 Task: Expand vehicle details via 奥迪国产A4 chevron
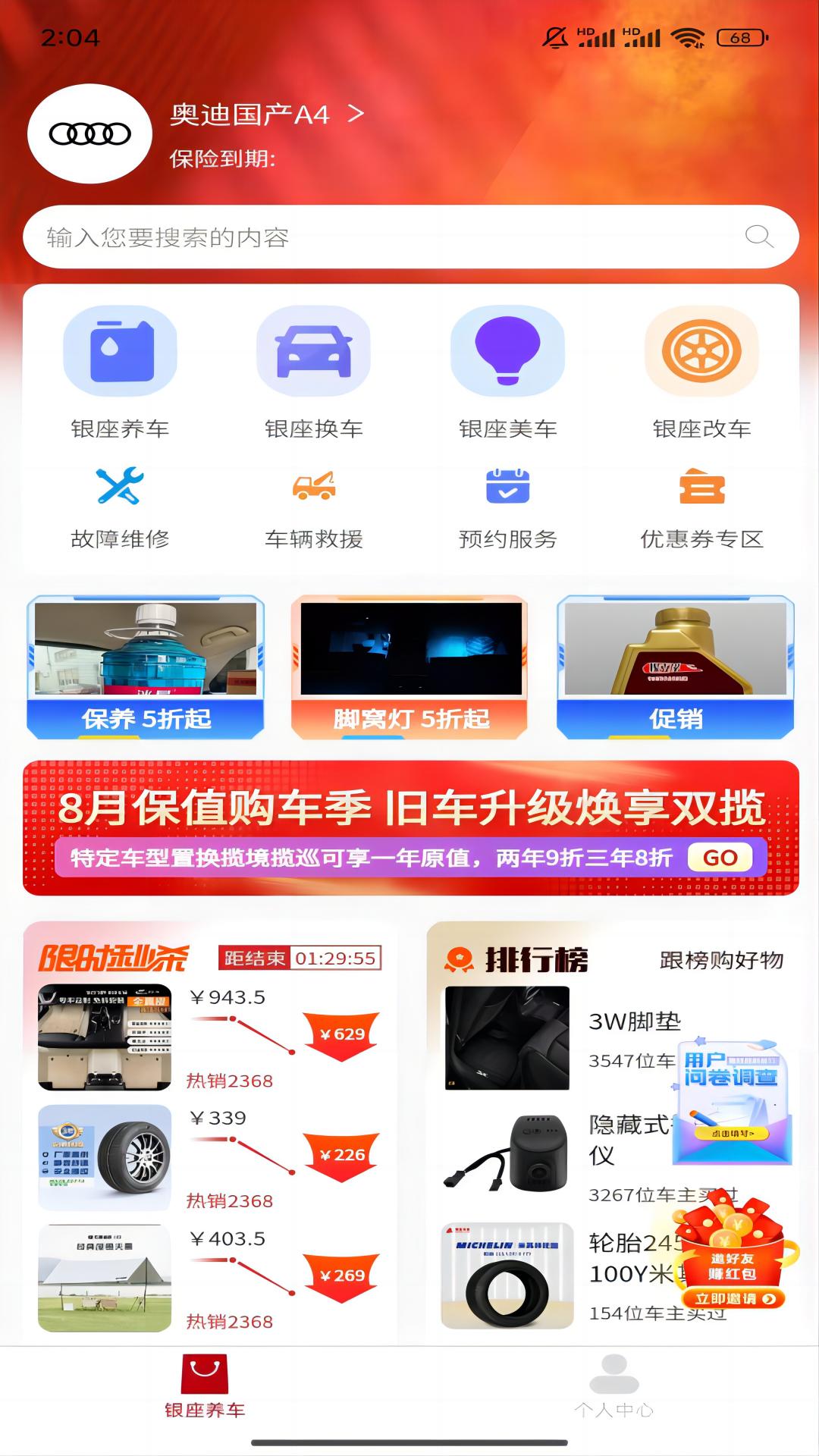click(356, 114)
